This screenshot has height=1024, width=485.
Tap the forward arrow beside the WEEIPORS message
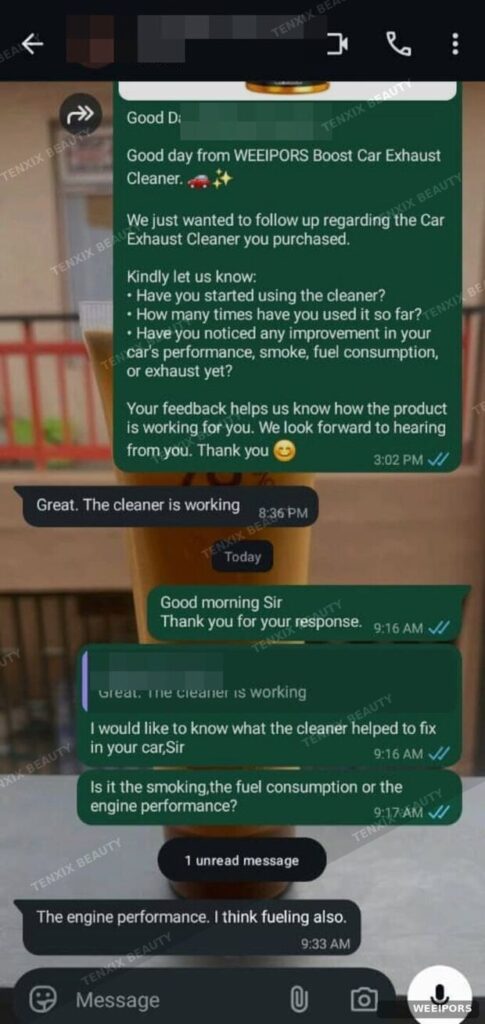point(81,114)
